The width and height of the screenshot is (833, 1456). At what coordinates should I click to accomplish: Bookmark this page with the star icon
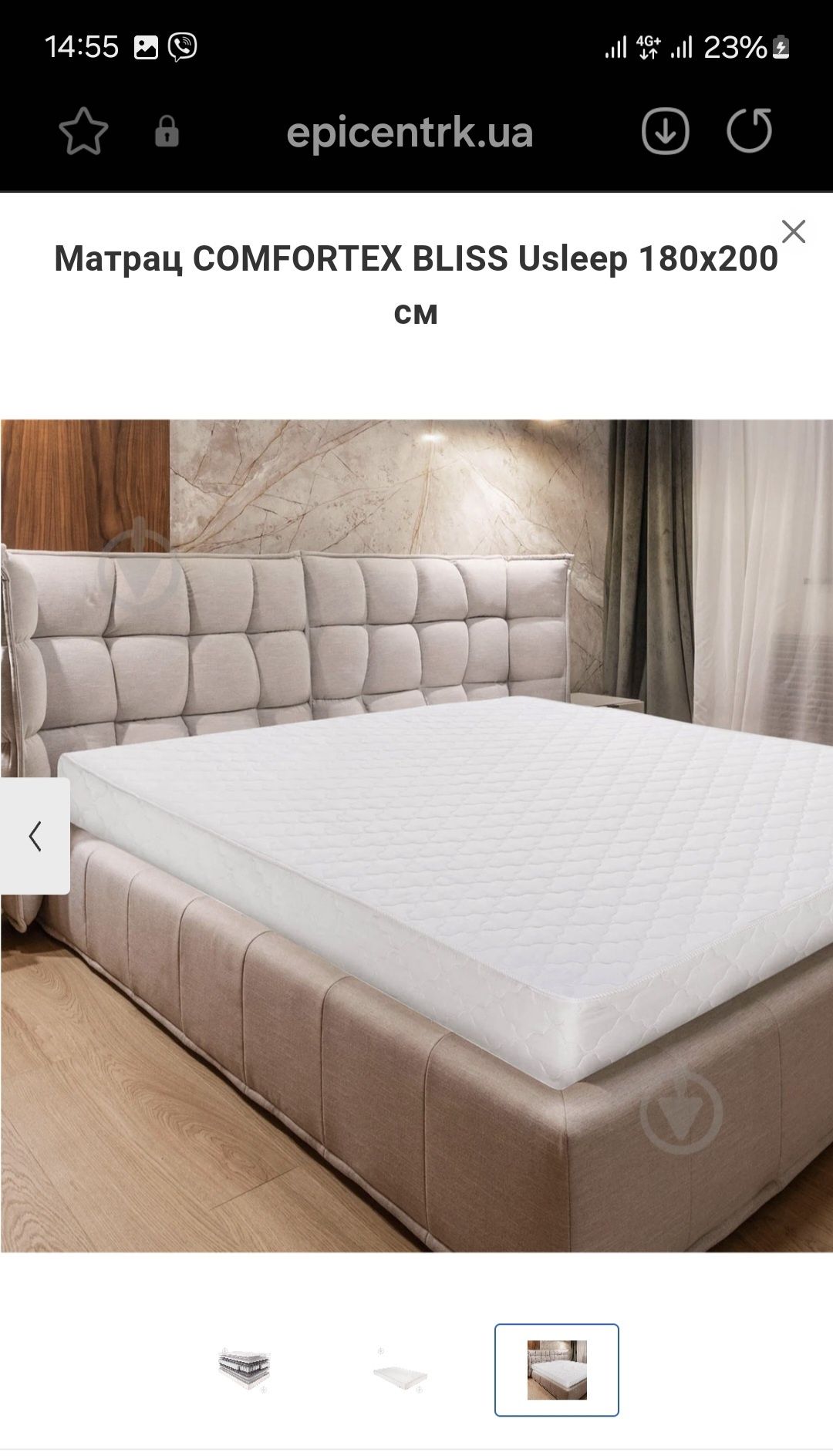coord(83,132)
